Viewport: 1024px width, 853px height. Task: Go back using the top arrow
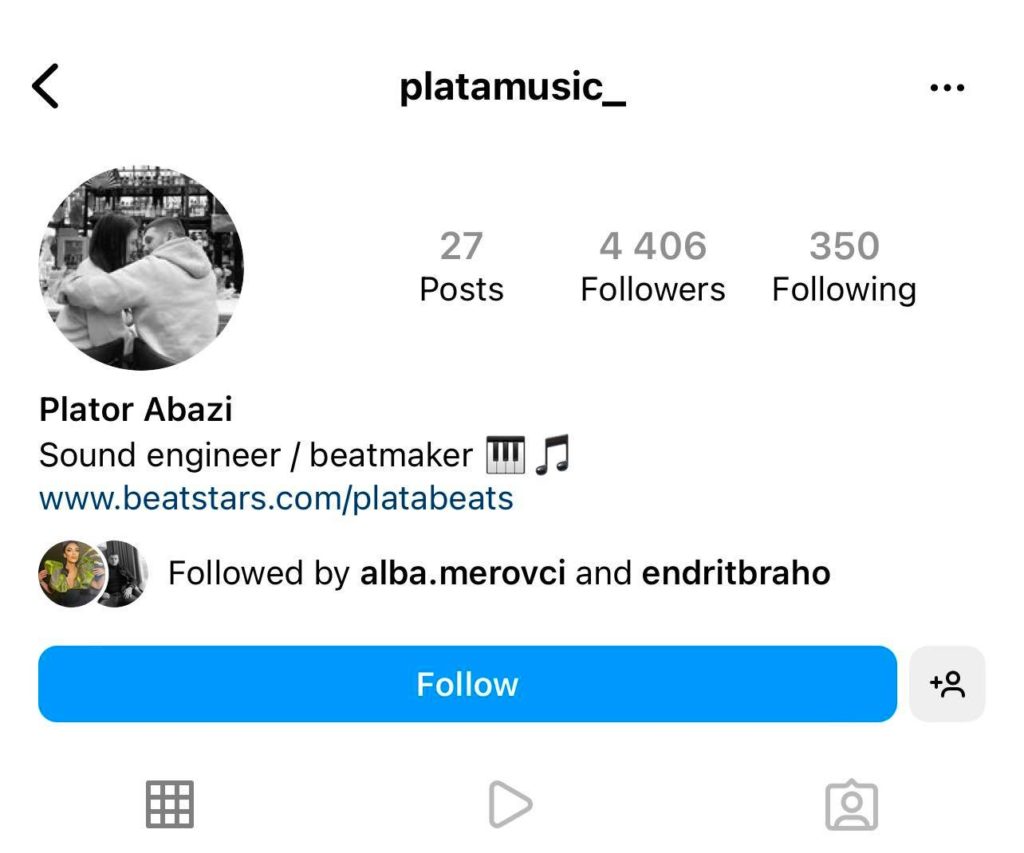(46, 87)
